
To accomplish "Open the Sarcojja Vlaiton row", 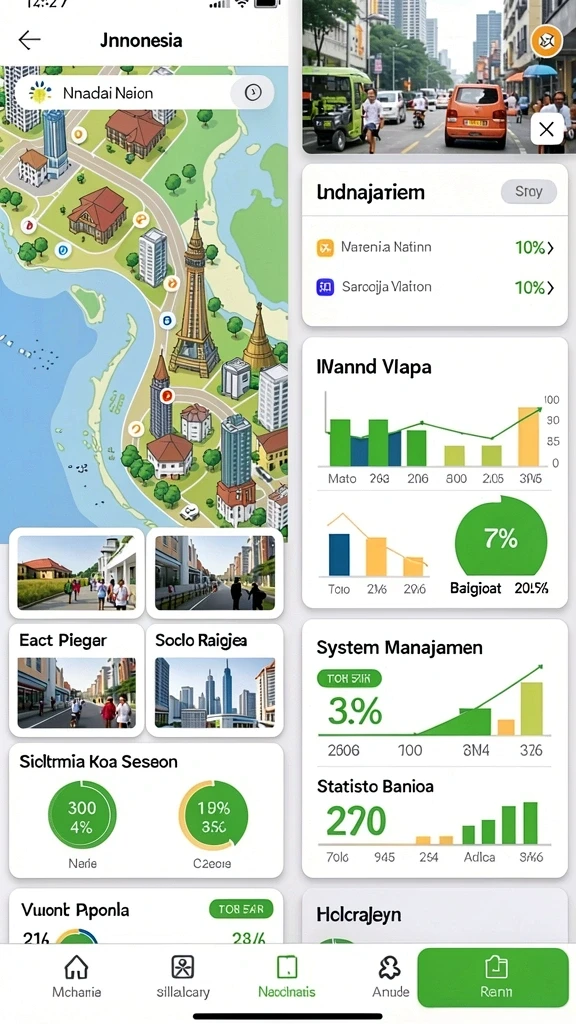I will [435, 287].
